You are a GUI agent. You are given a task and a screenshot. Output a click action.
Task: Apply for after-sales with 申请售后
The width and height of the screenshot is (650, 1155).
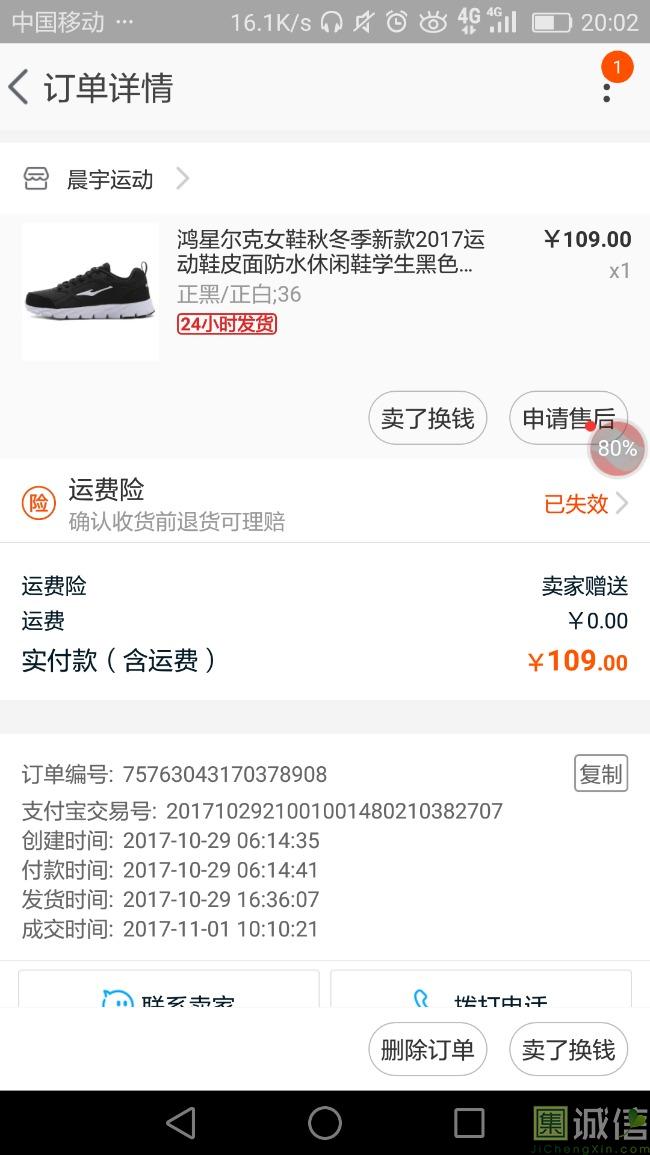[567, 418]
